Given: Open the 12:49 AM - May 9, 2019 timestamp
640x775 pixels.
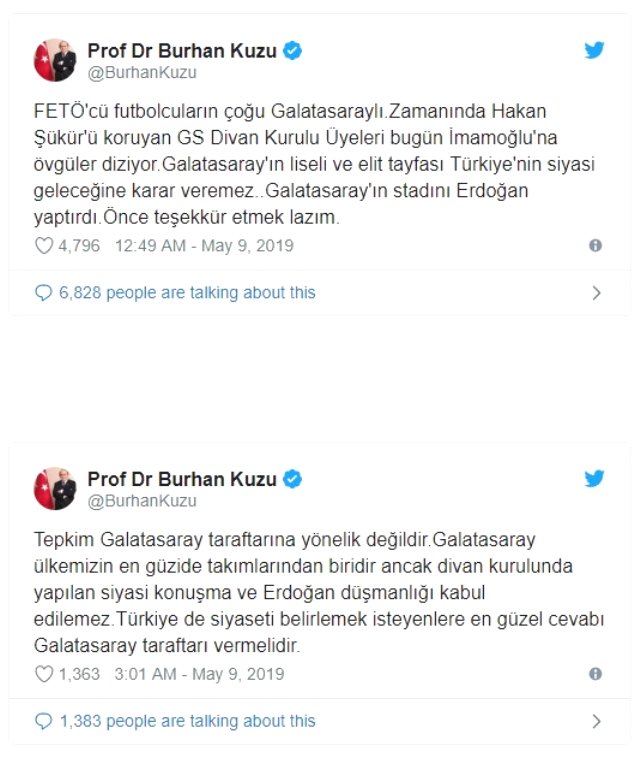Looking at the screenshot, I should (x=204, y=245).
